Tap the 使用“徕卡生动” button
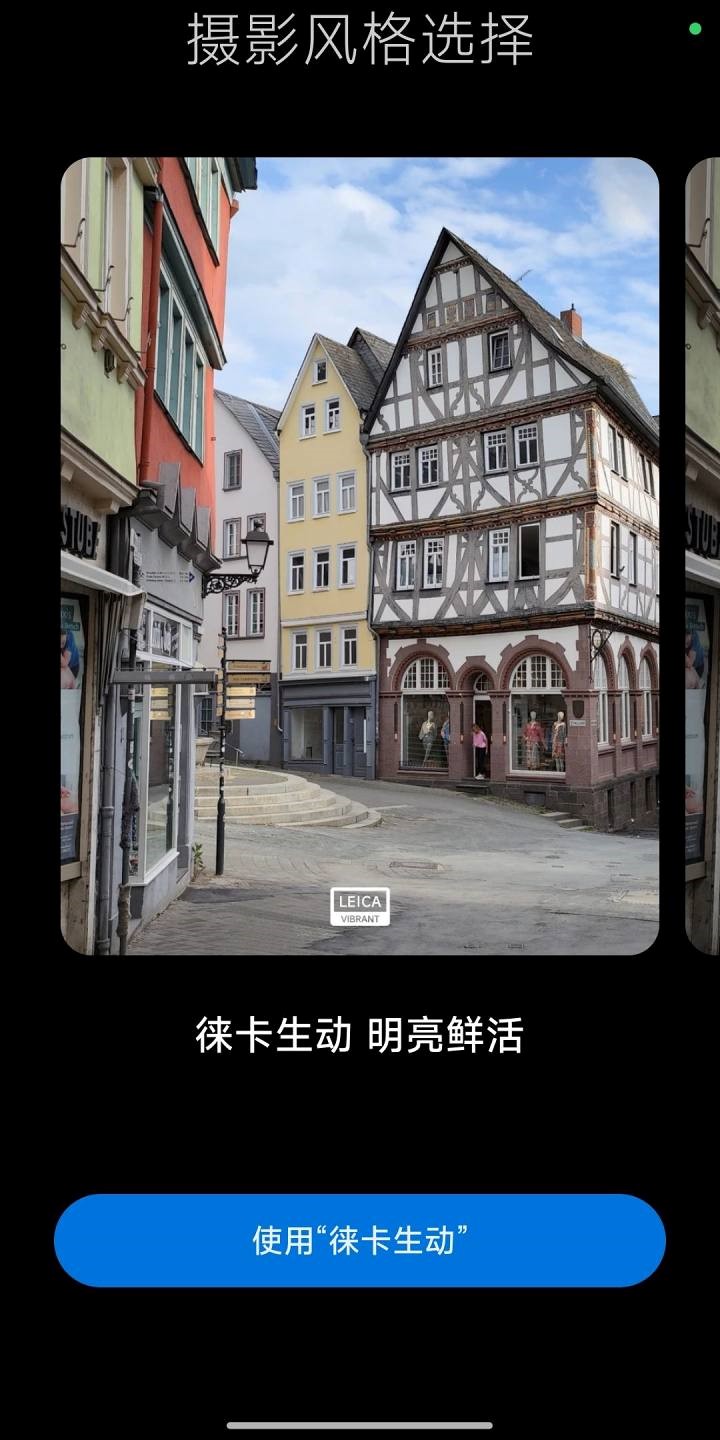The width and height of the screenshot is (720, 1440). (x=360, y=1240)
